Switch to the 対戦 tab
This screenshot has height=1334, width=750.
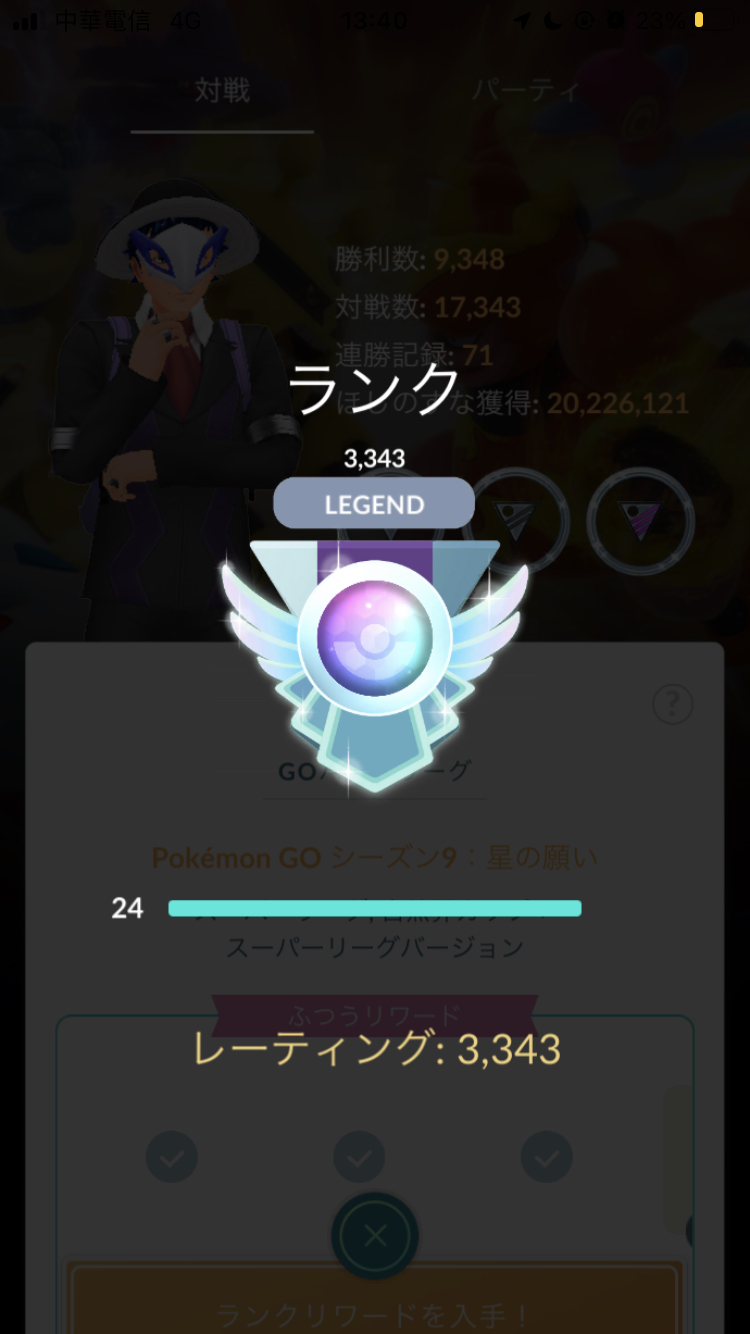coord(222,92)
